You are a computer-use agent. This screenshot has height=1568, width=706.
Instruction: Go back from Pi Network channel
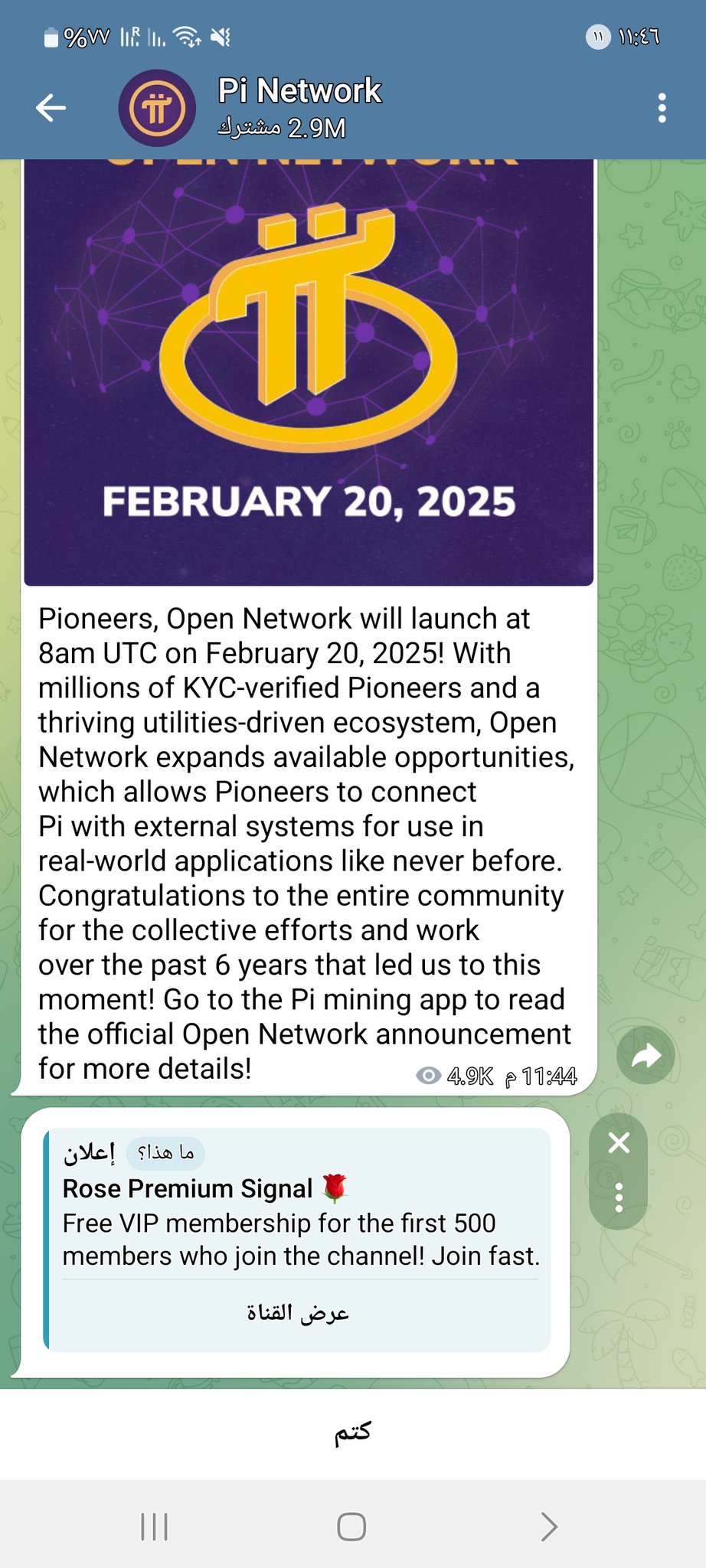51,108
